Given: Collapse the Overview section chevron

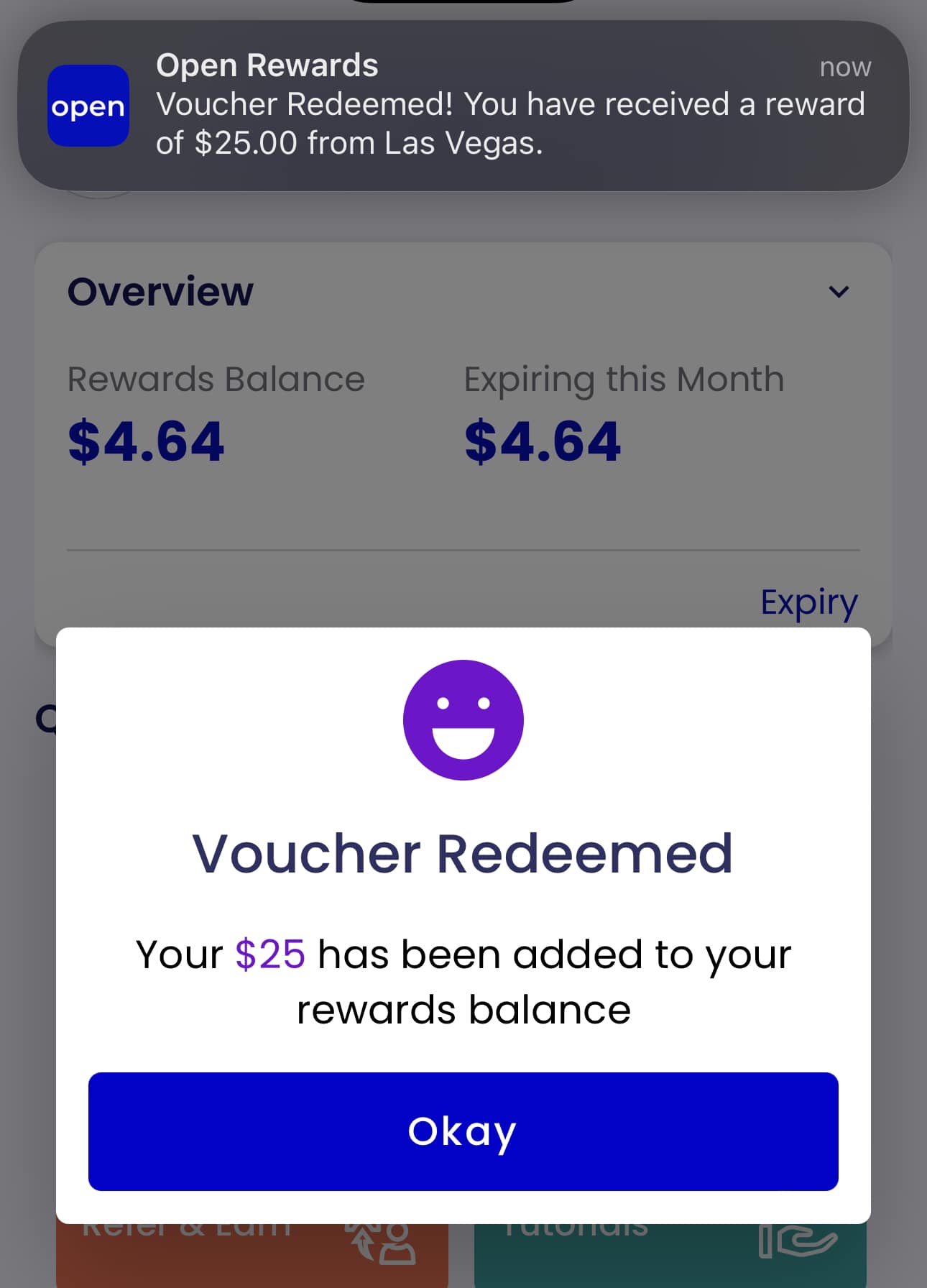Looking at the screenshot, I should point(839,292).
